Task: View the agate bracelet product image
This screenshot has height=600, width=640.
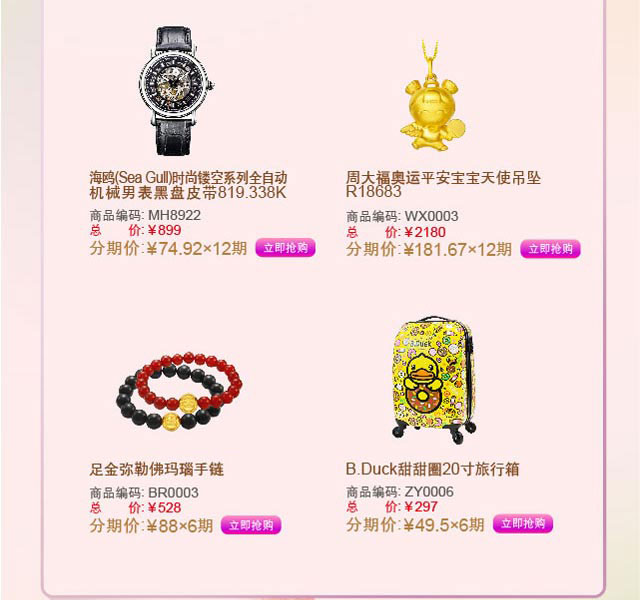Action: (x=179, y=395)
